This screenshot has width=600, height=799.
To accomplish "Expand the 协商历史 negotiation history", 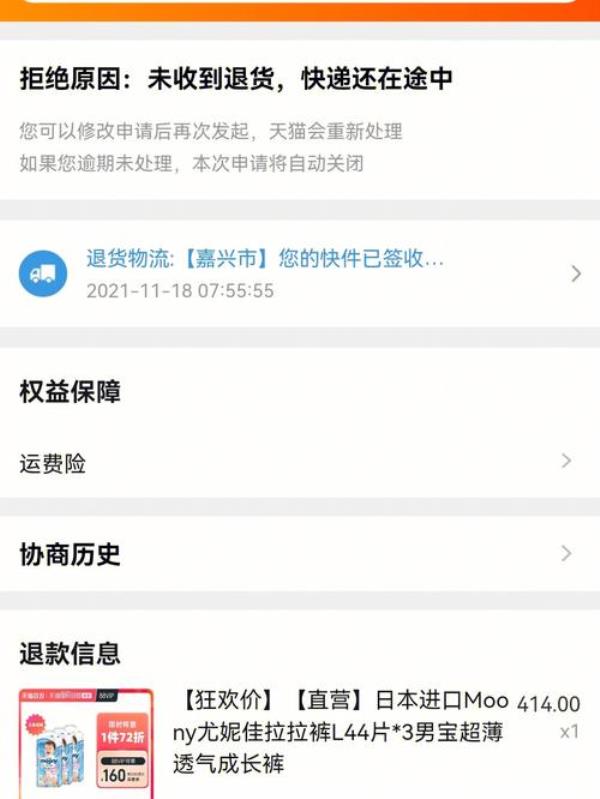I will click(x=300, y=554).
